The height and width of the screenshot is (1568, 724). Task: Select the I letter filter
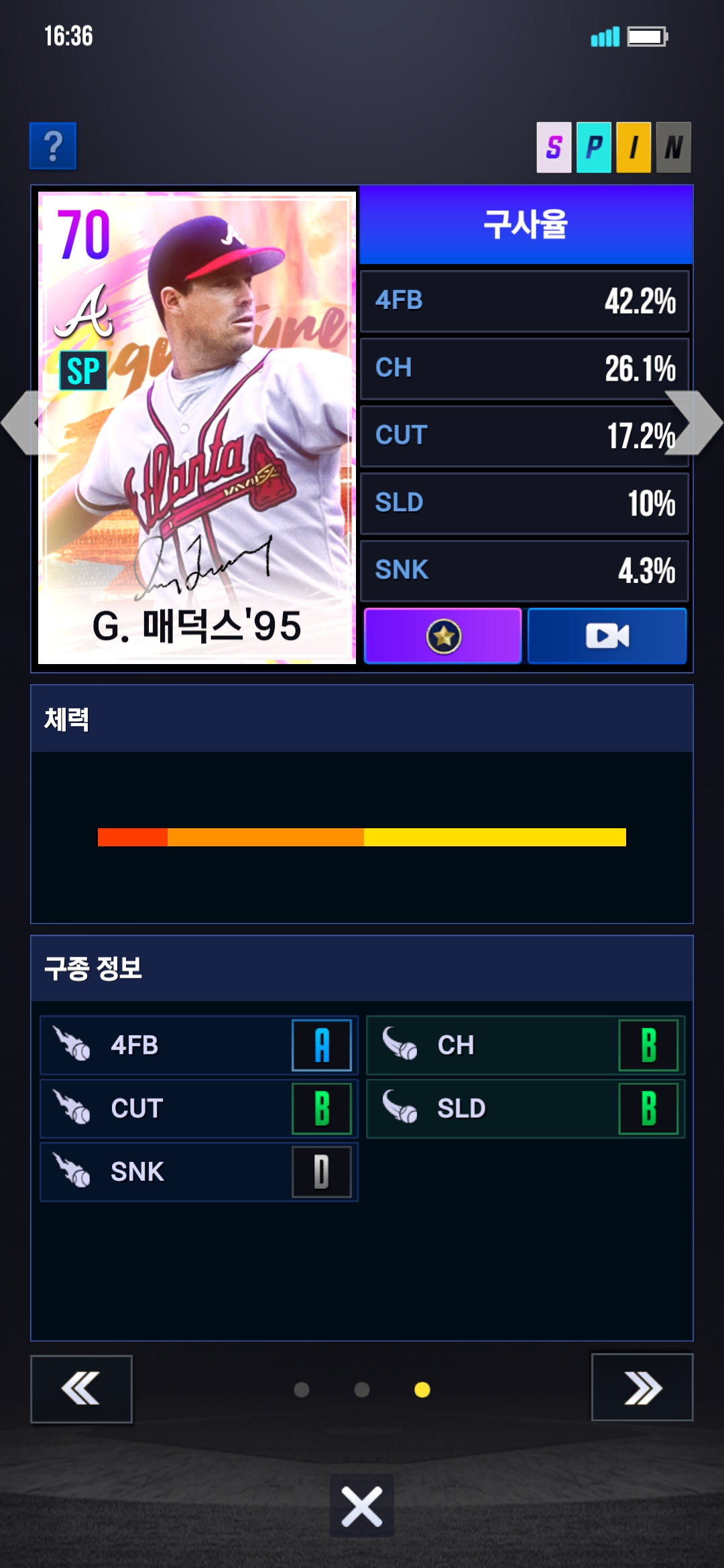point(633,147)
